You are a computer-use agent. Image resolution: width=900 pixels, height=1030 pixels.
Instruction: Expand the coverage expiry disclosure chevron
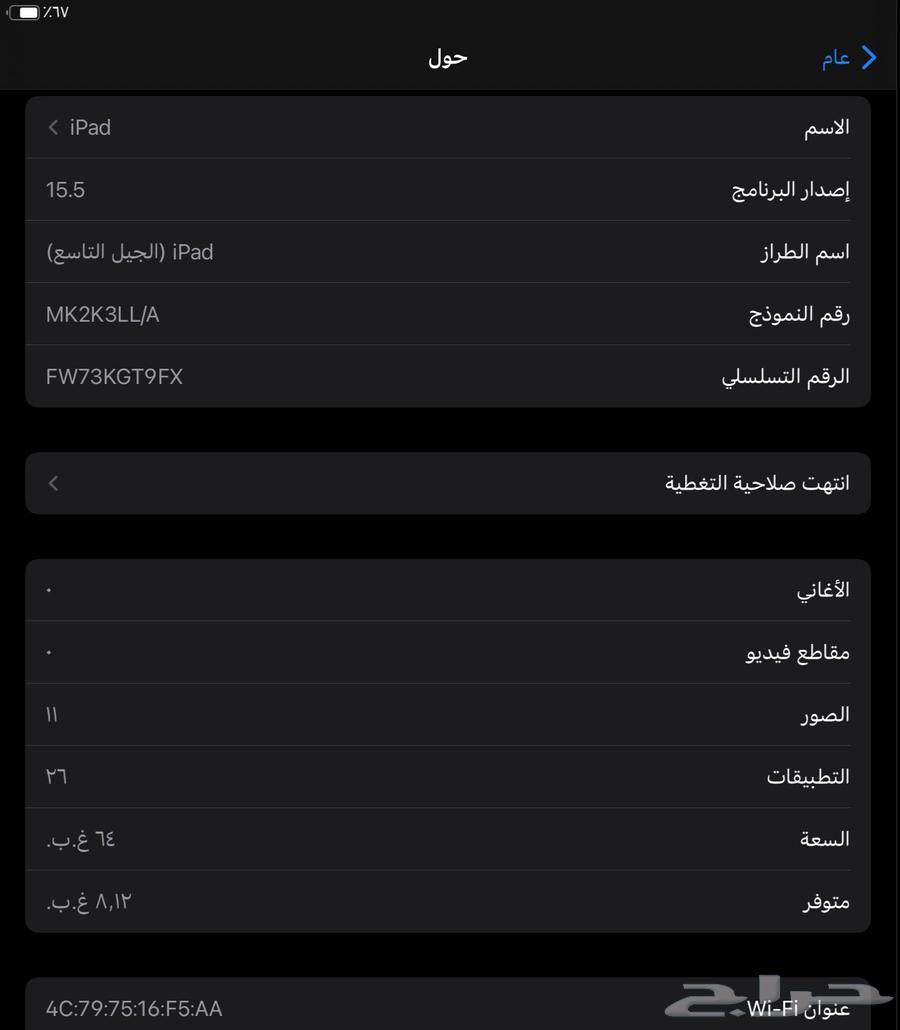pyautogui.click(x=52, y=482)
